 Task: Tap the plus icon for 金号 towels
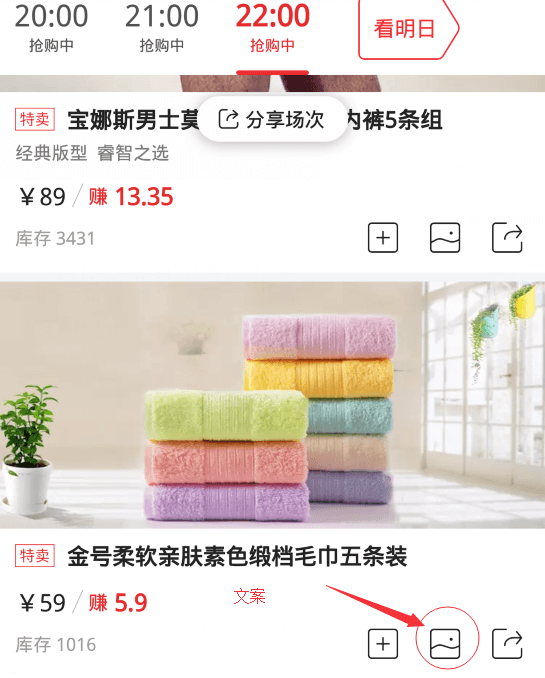[383, 644]
